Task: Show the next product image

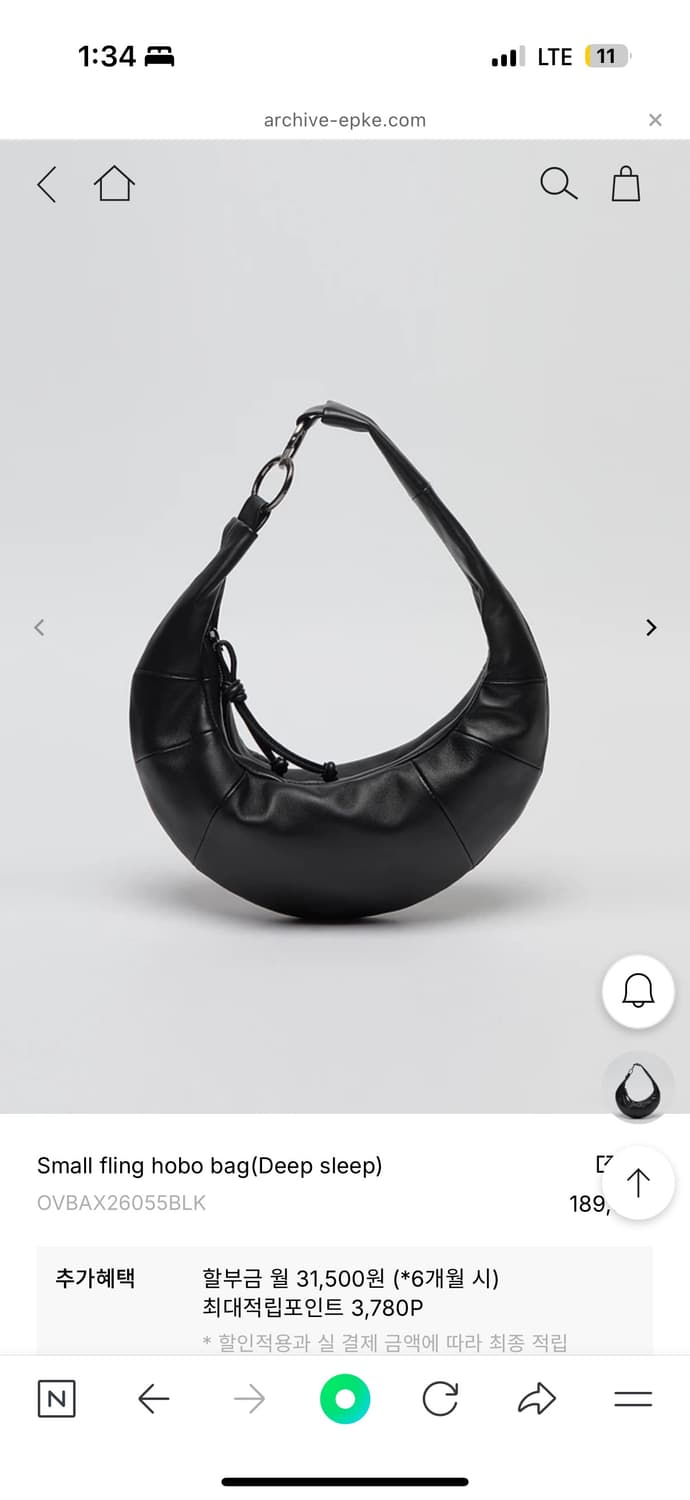Action: [x=651, y=628]
